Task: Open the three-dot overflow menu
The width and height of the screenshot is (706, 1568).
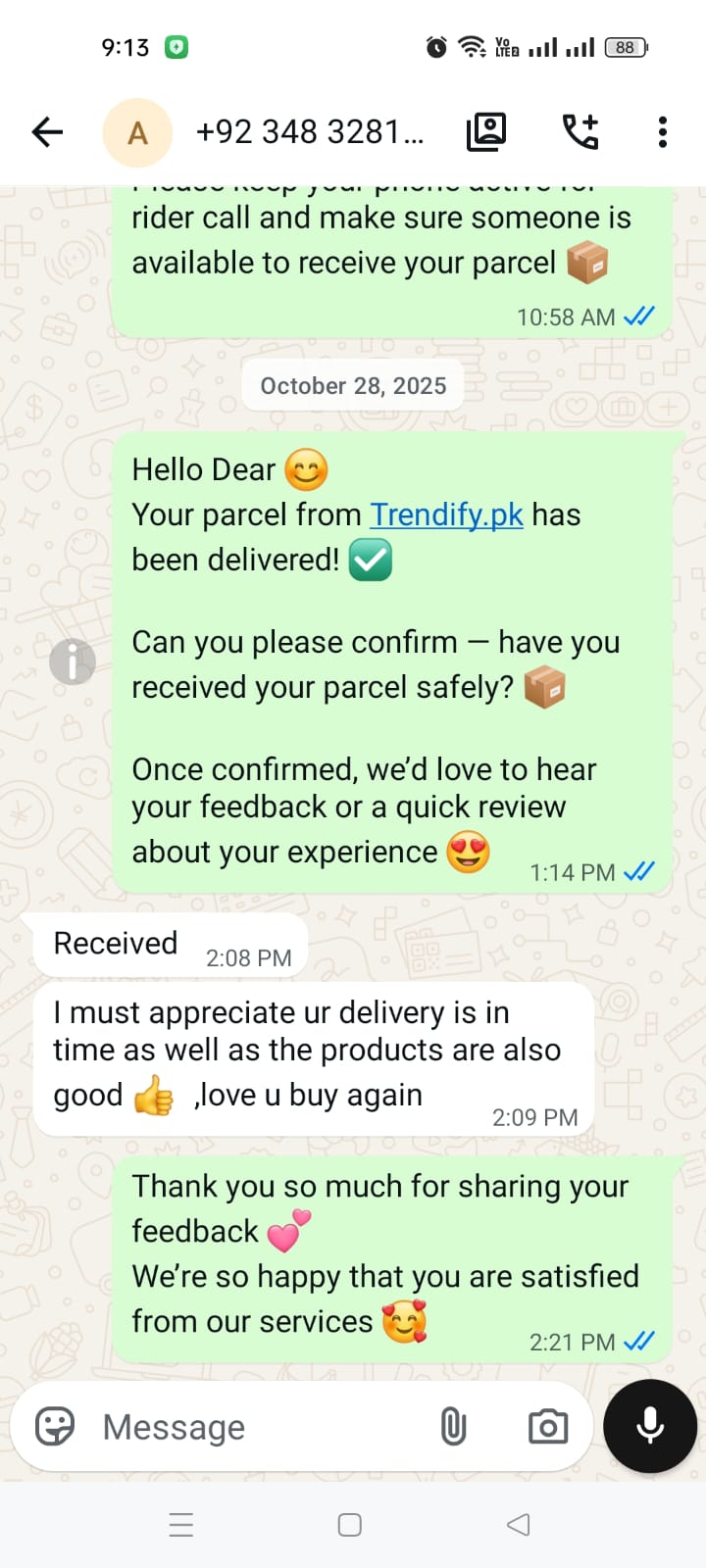Action: pyautogui.click(x=663, y=131)
